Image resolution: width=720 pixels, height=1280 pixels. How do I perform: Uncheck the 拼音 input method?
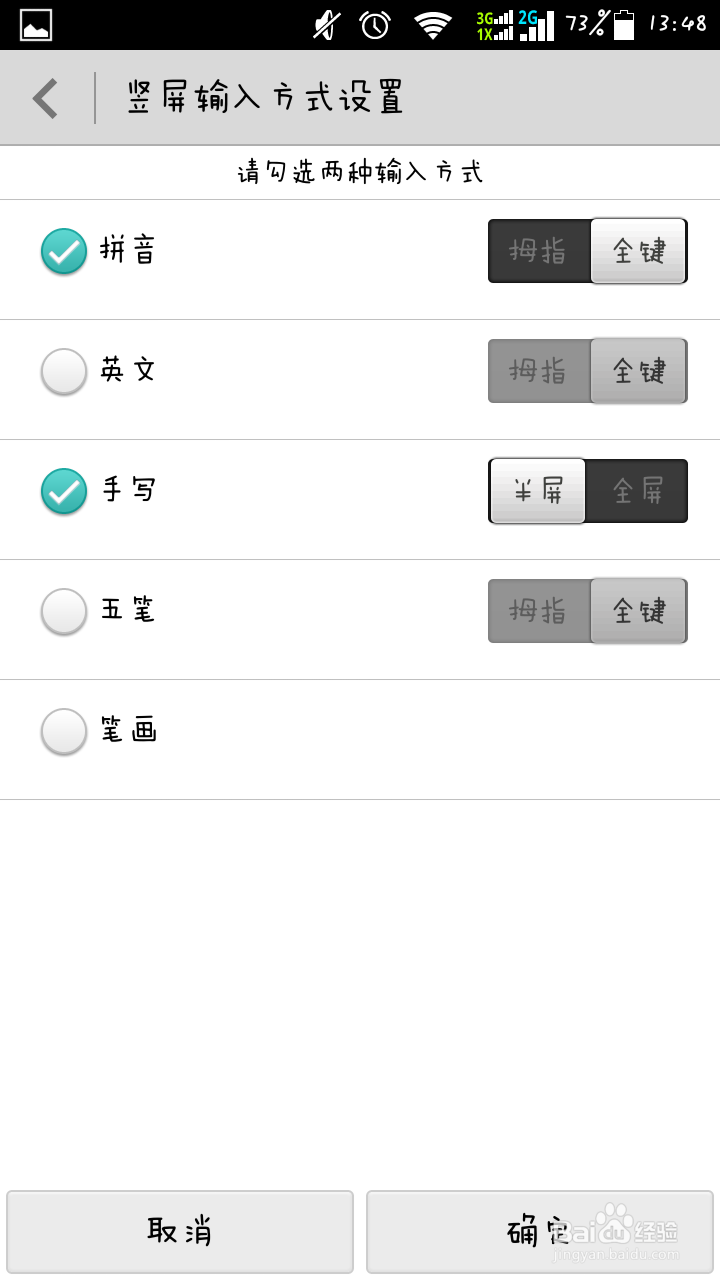[63, 251]
